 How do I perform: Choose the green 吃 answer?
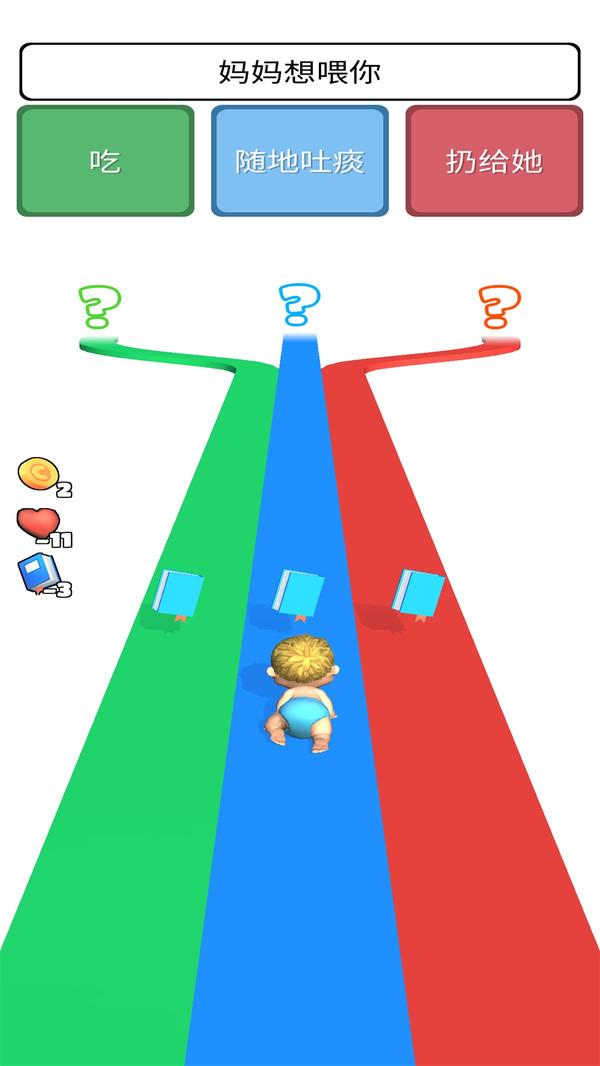click(105, 161)
